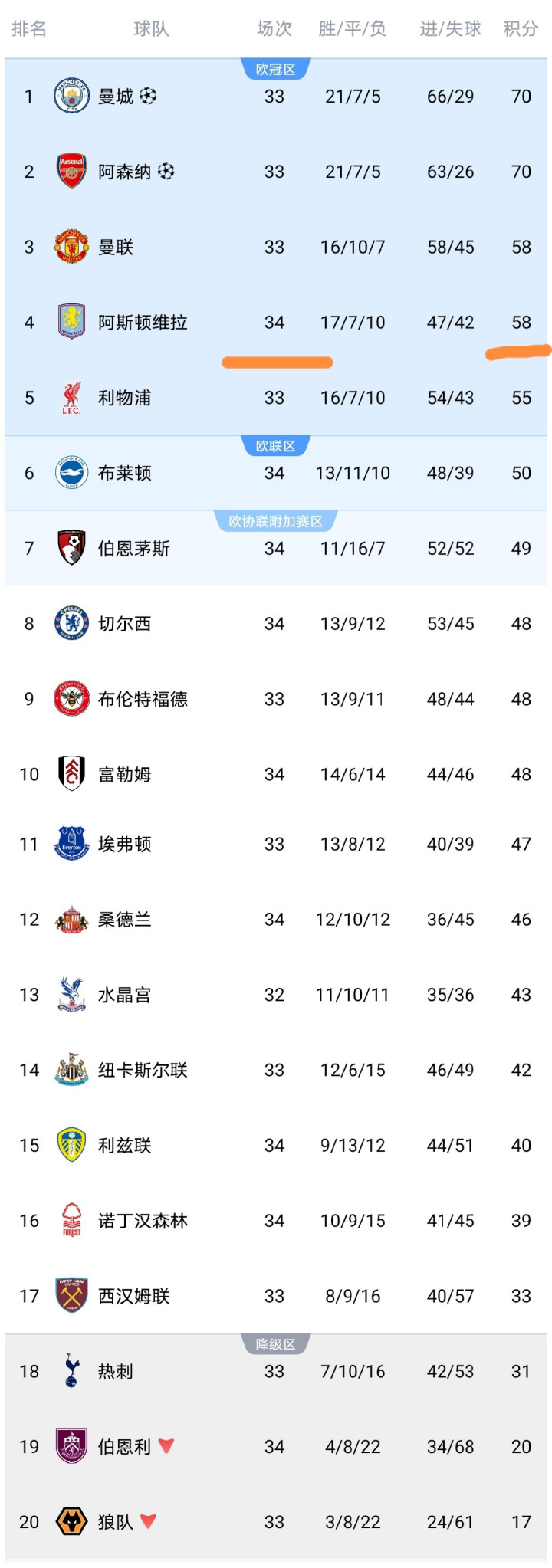This screenshot has width=552, height=1568.
Task: Select the 伯恩茅斯 row
Action: (x=276, y=548)
